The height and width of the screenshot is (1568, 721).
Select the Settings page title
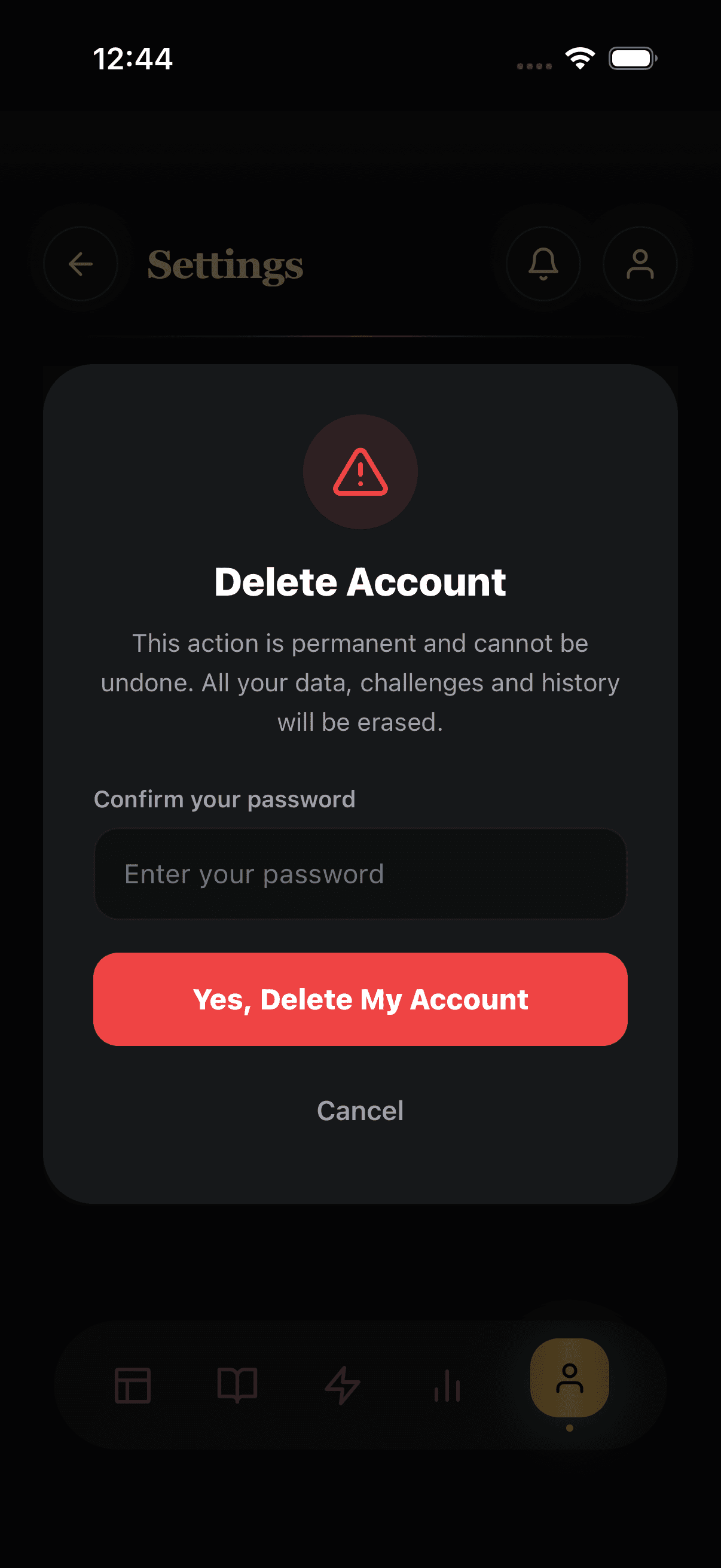point(226,265)
